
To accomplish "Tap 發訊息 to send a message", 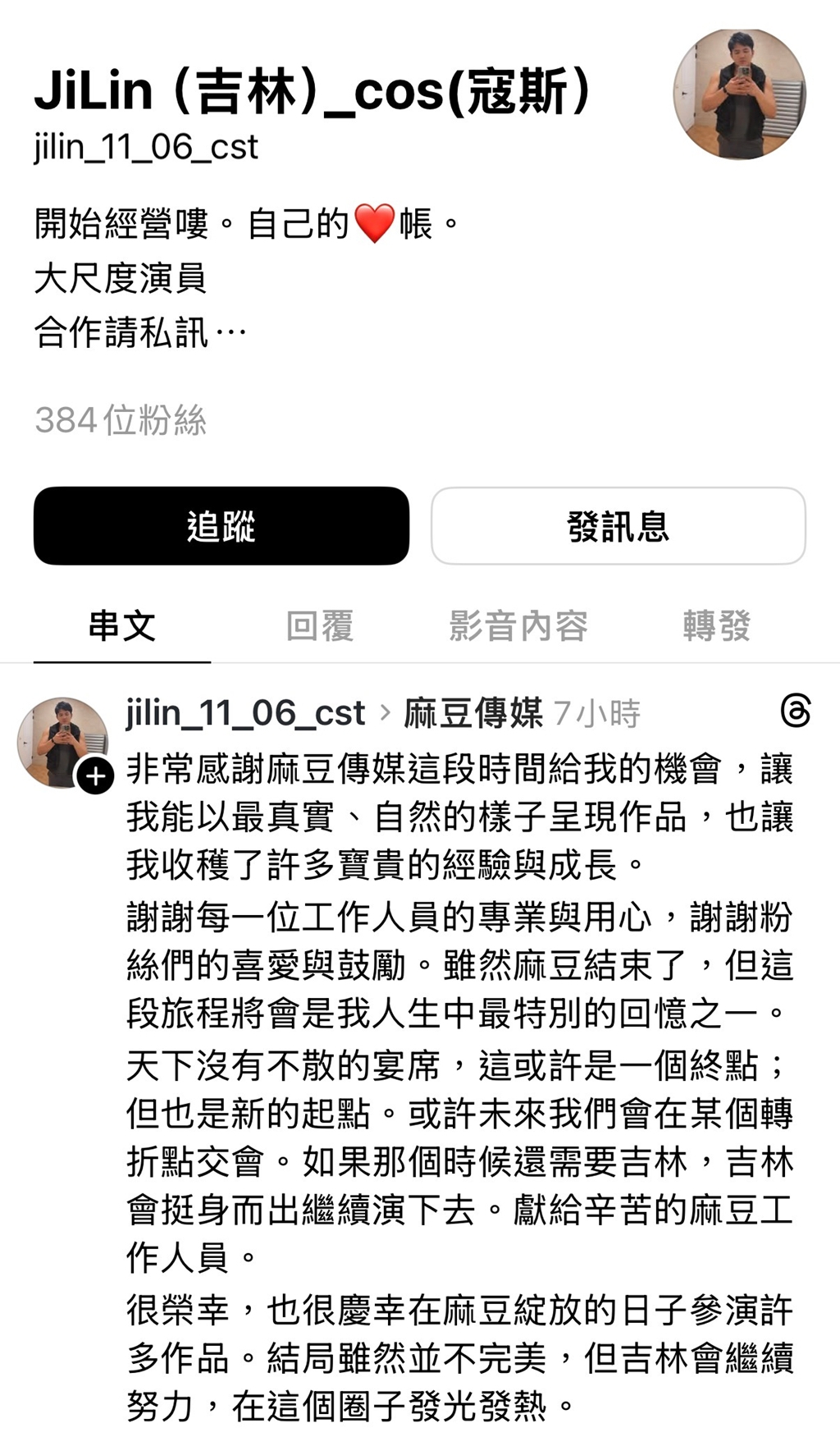I will 618,526.
